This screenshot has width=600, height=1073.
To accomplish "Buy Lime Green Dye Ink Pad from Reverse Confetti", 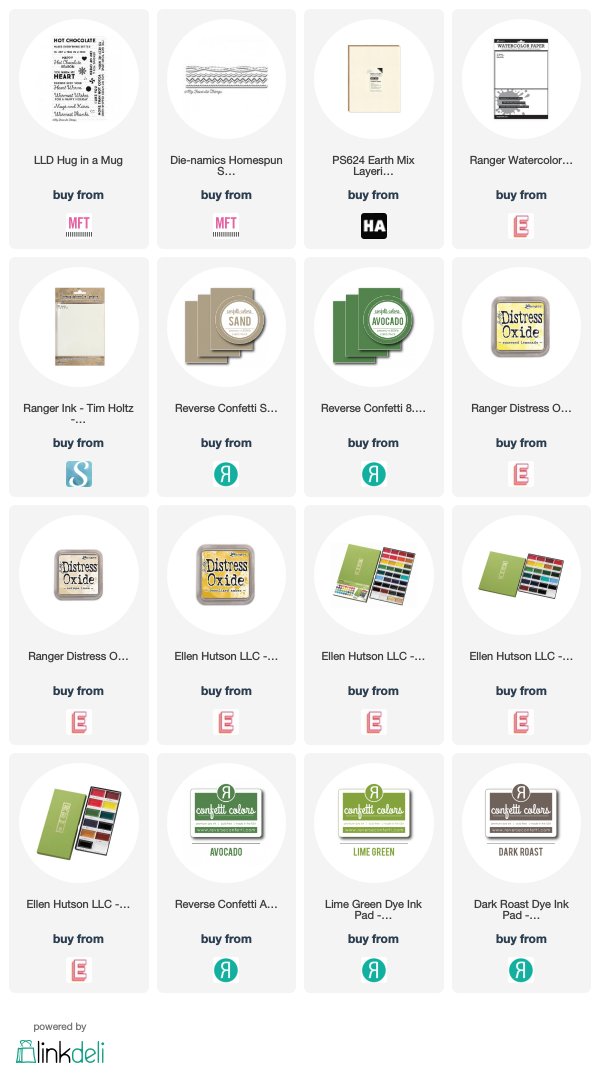I will (374, 970).
